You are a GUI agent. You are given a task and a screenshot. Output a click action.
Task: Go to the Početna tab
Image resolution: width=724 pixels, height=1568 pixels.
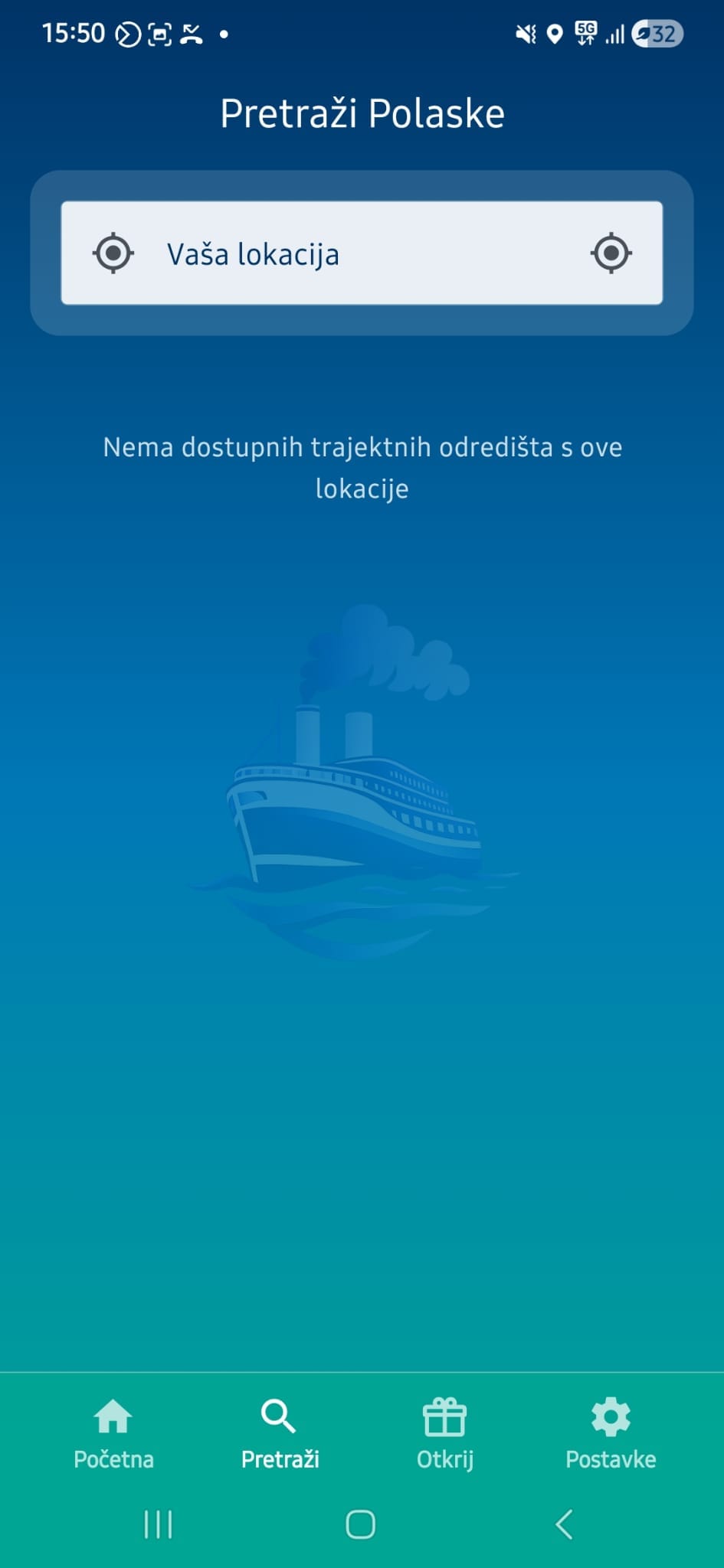pos(113,1433)
